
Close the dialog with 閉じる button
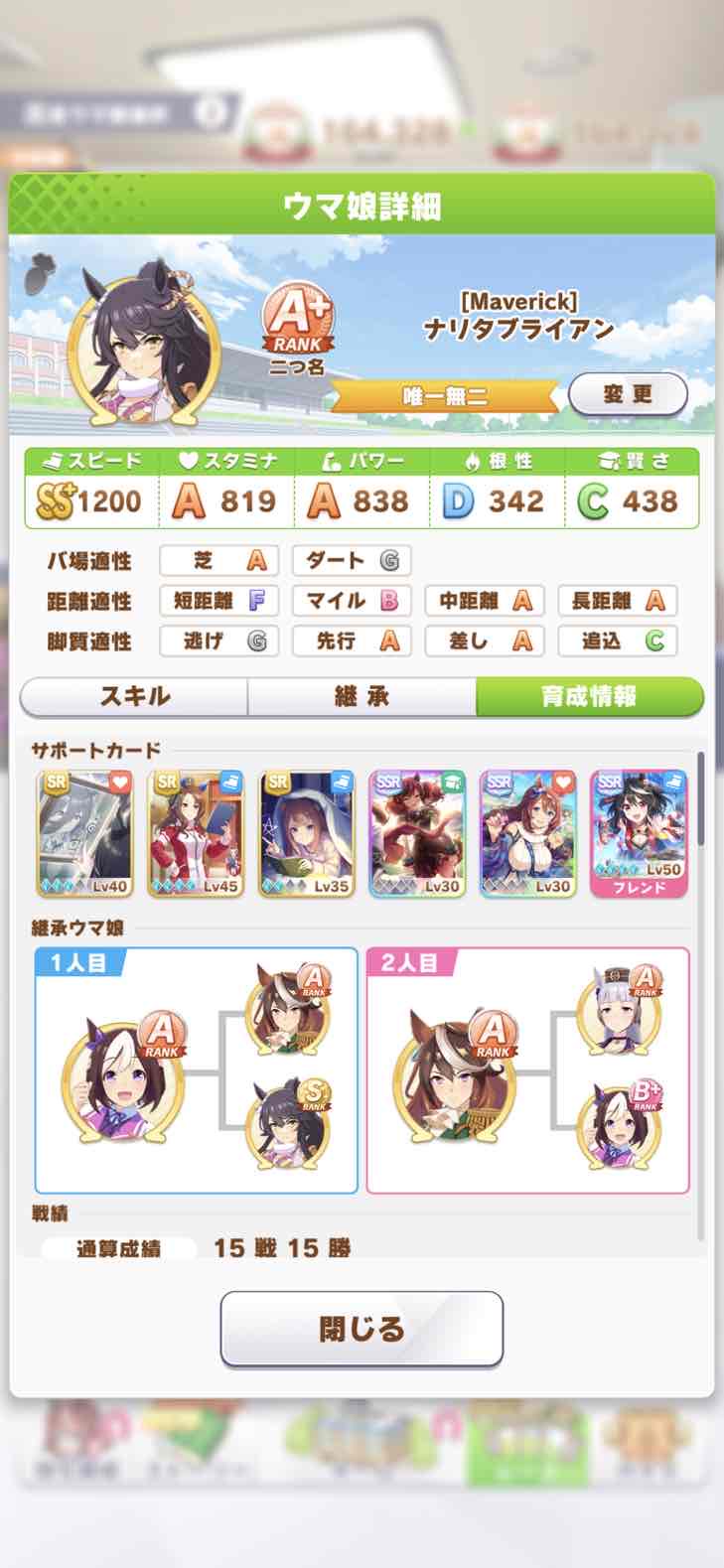362,1328
